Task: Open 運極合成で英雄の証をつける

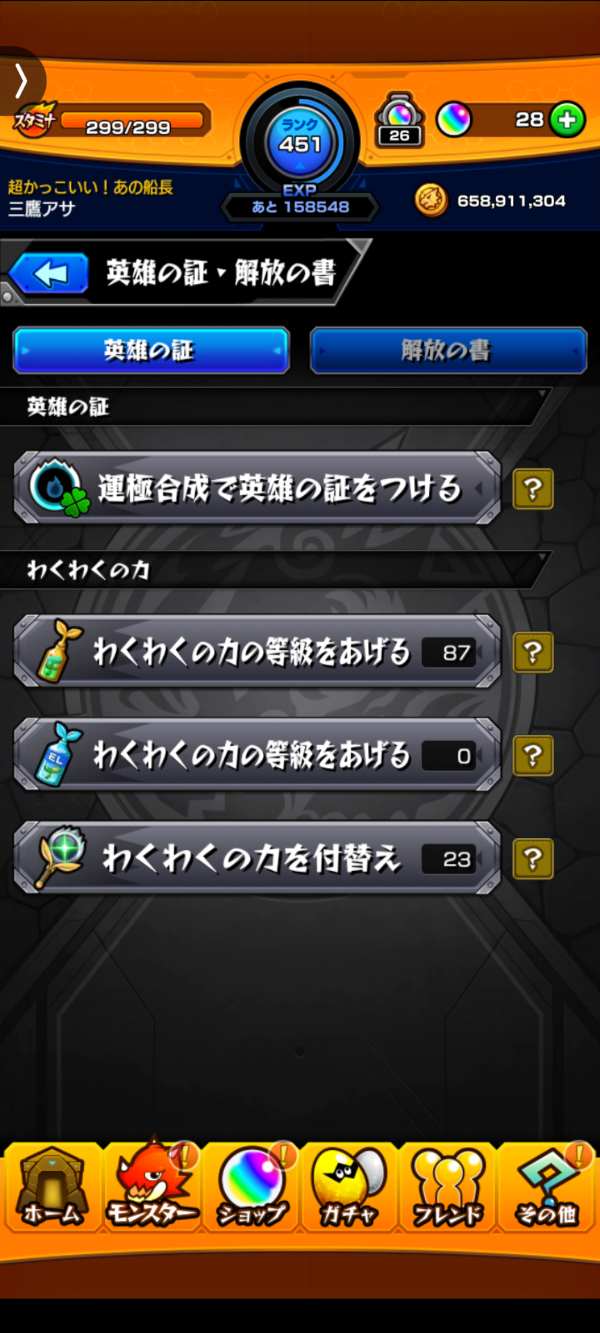Action: coord(257,488)
